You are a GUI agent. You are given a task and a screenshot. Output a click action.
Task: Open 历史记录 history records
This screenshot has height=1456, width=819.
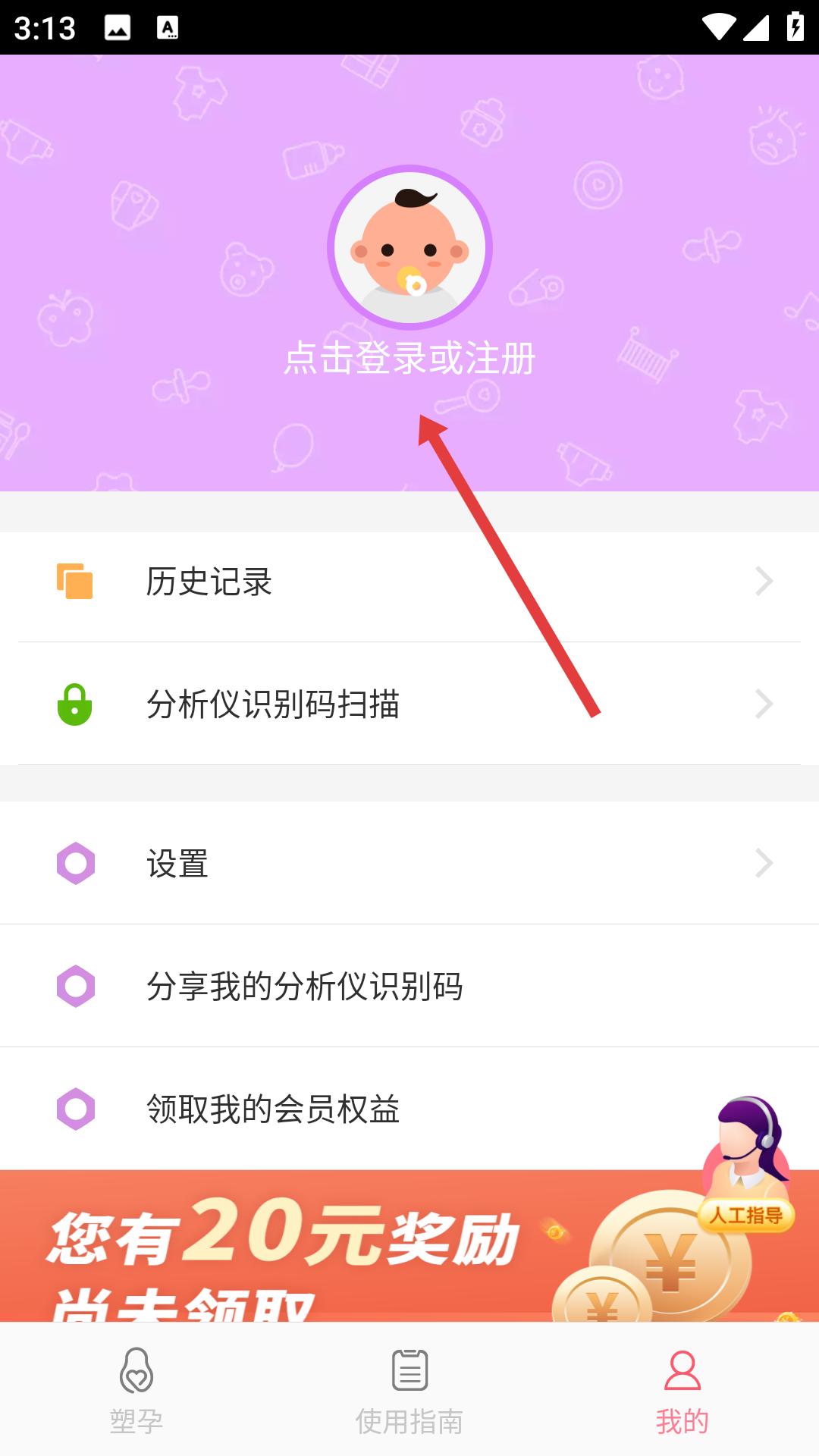[x=409, y=582]
